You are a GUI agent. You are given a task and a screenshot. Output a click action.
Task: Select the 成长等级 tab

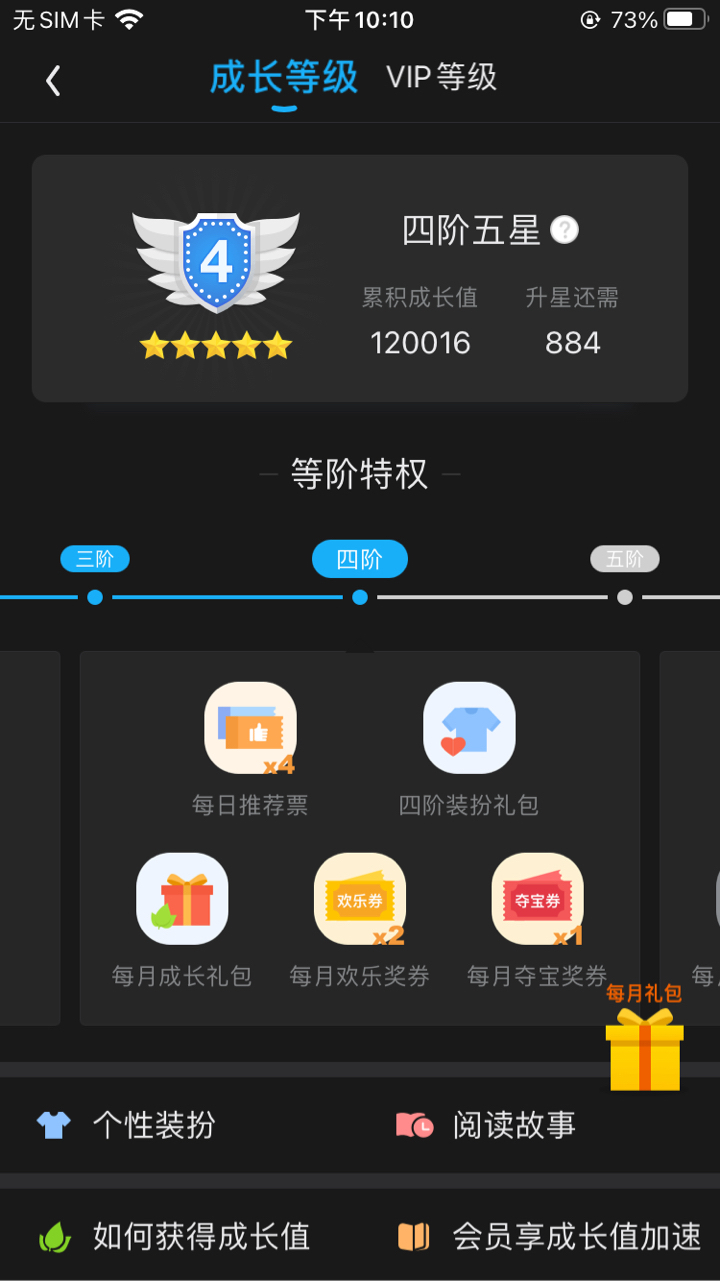point(283,78)
